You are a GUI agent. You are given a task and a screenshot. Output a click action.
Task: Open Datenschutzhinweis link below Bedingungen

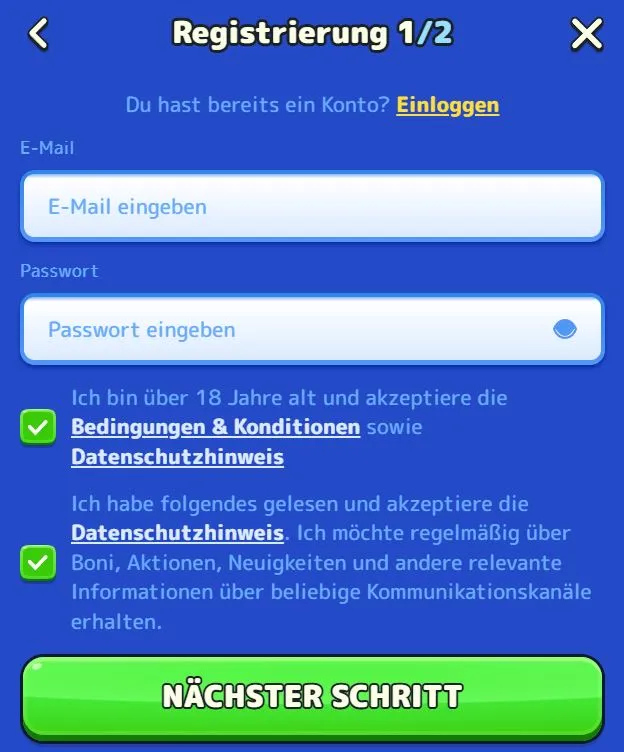coord(177,457)
